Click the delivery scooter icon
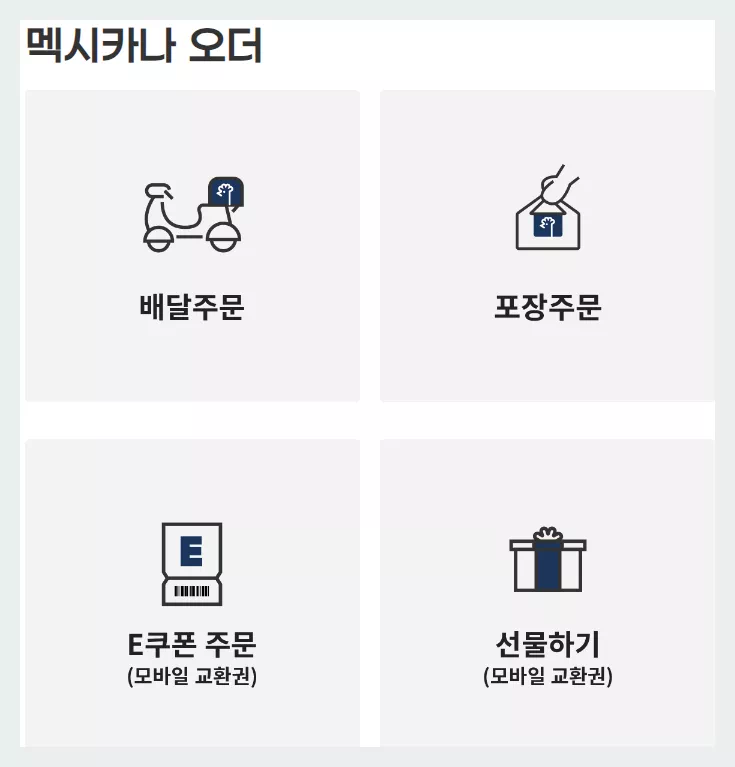This screenshot has width=735, height=767. tap(193, 213)
